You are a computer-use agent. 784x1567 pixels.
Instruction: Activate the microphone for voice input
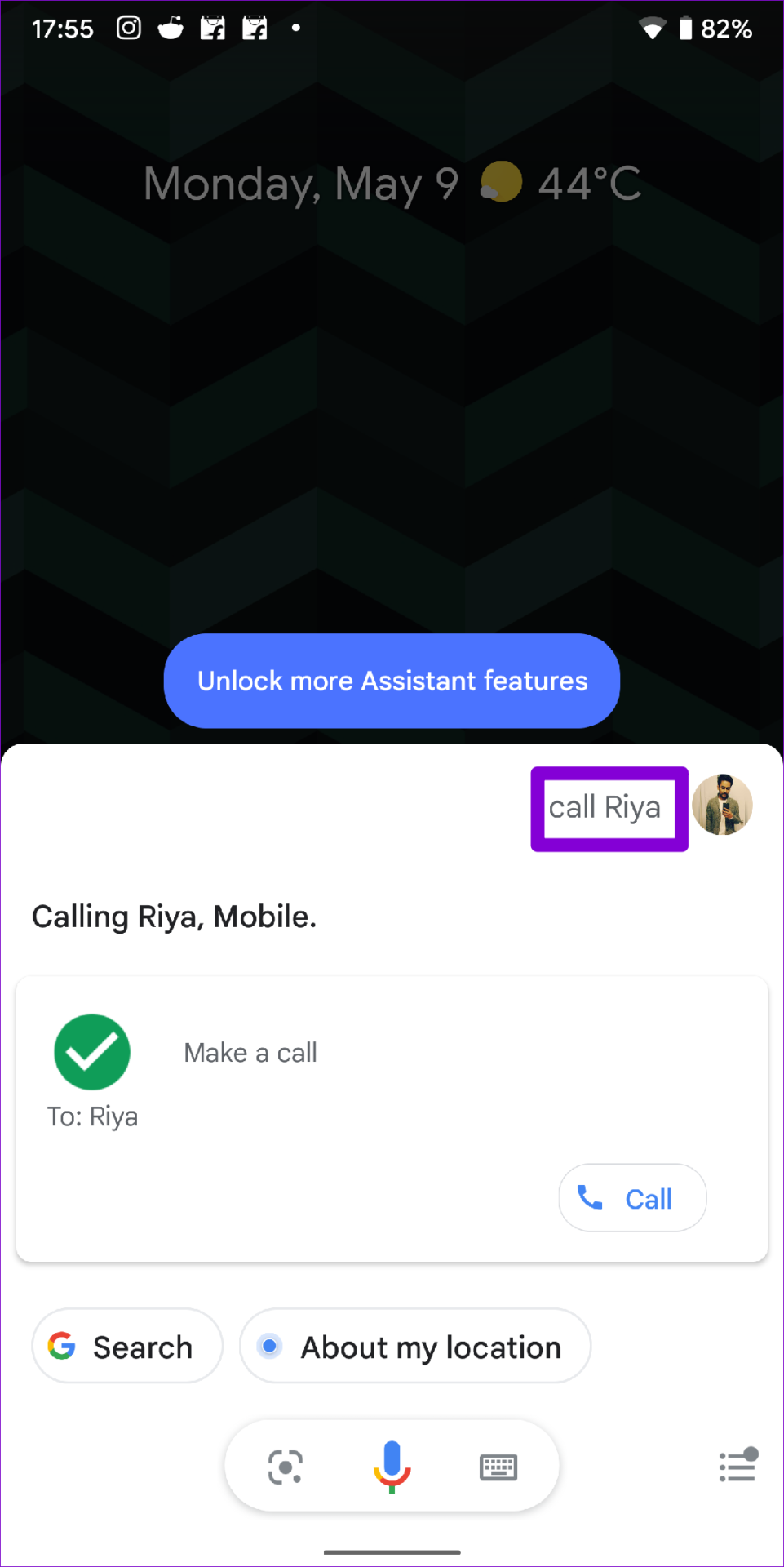click(x=392, y=1466)
